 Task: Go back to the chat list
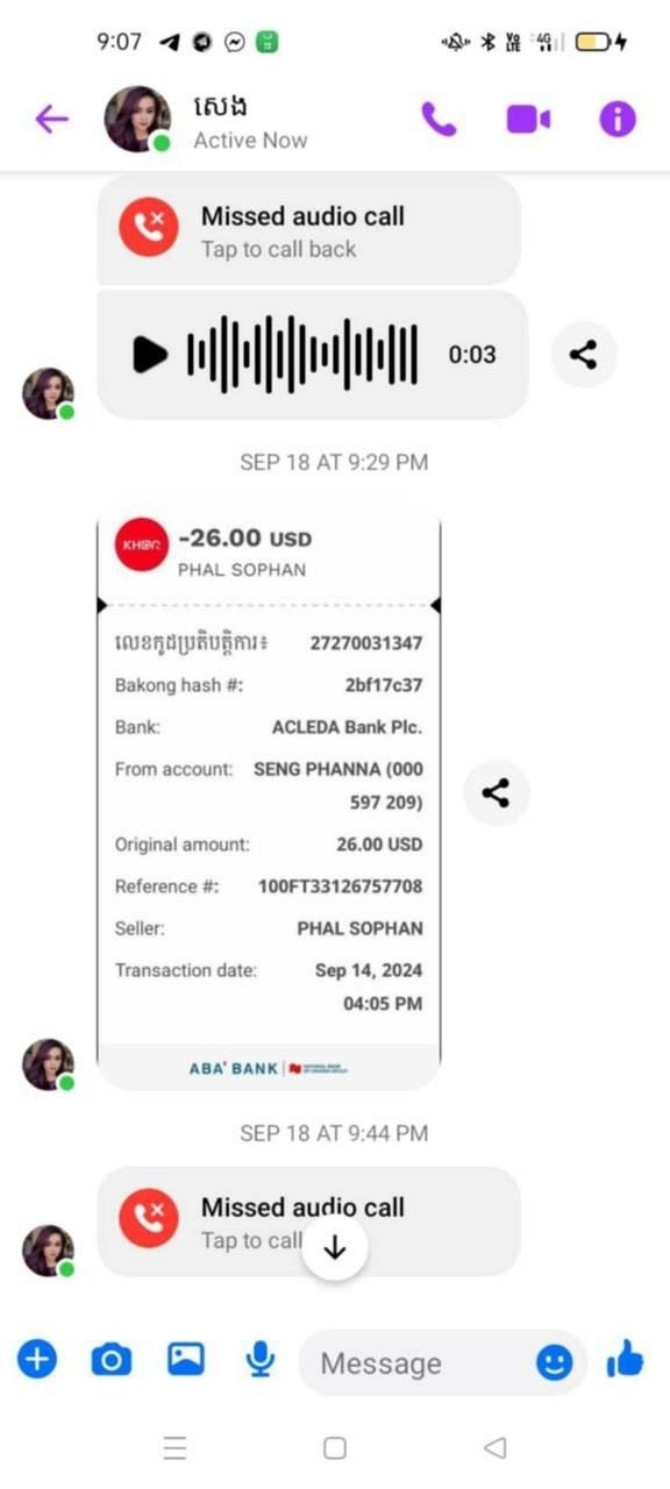coord(51,120)
